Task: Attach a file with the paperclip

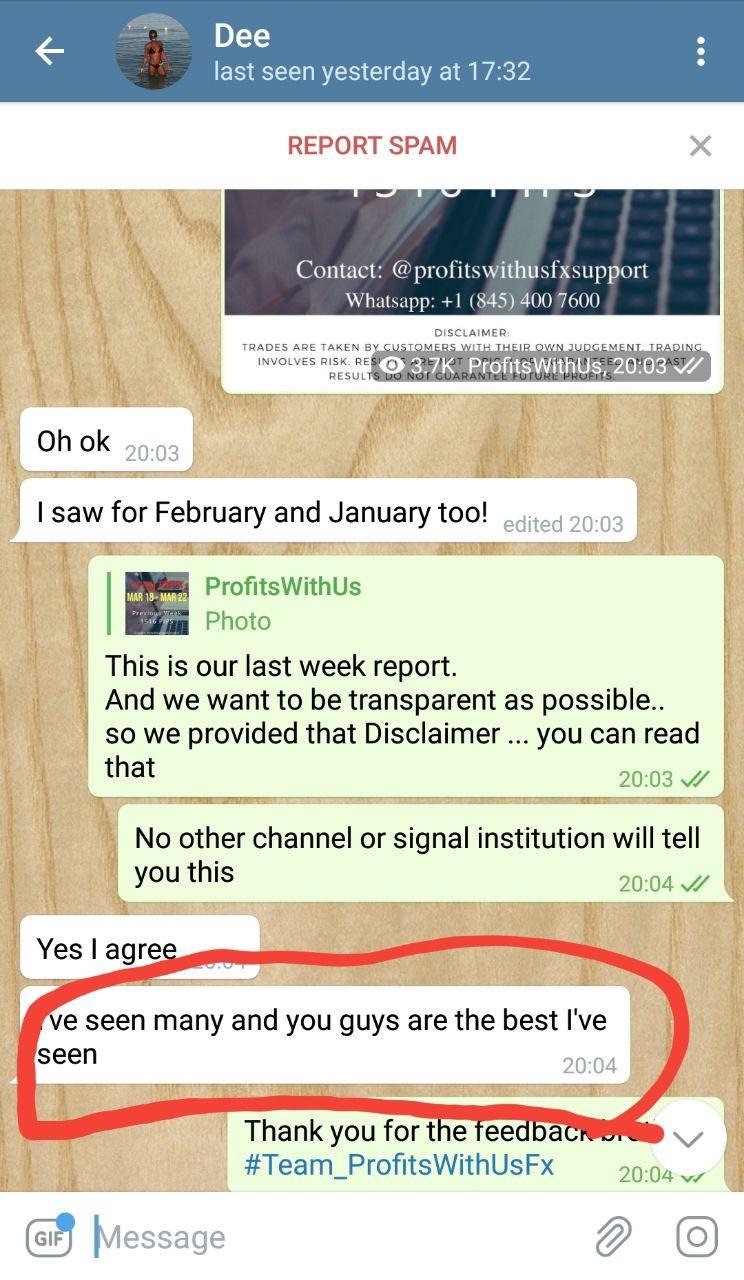Action: click(x=613, y=1237)
